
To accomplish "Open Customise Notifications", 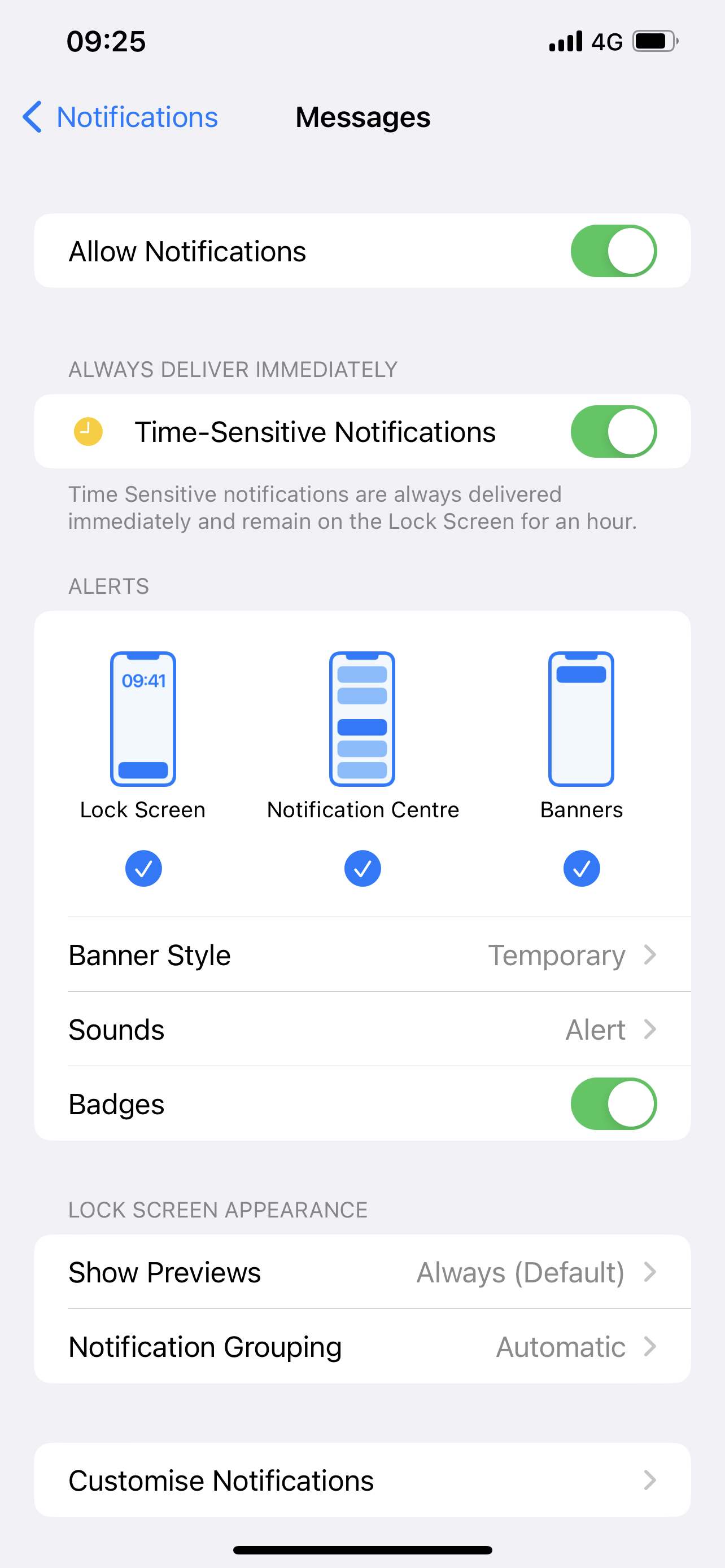I will coord(362,1481).
